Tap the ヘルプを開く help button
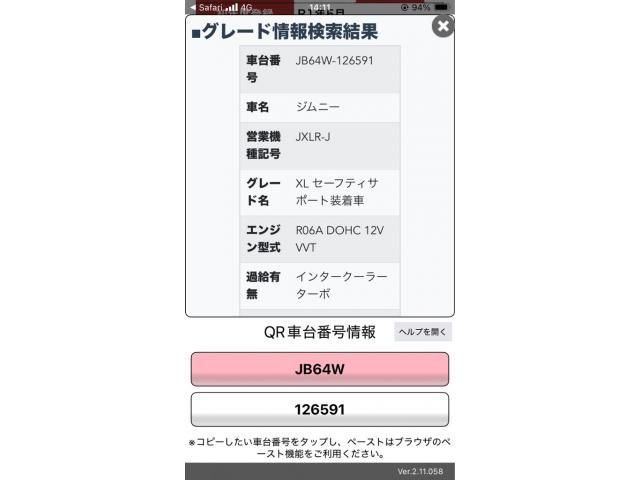 click(423, 332)
